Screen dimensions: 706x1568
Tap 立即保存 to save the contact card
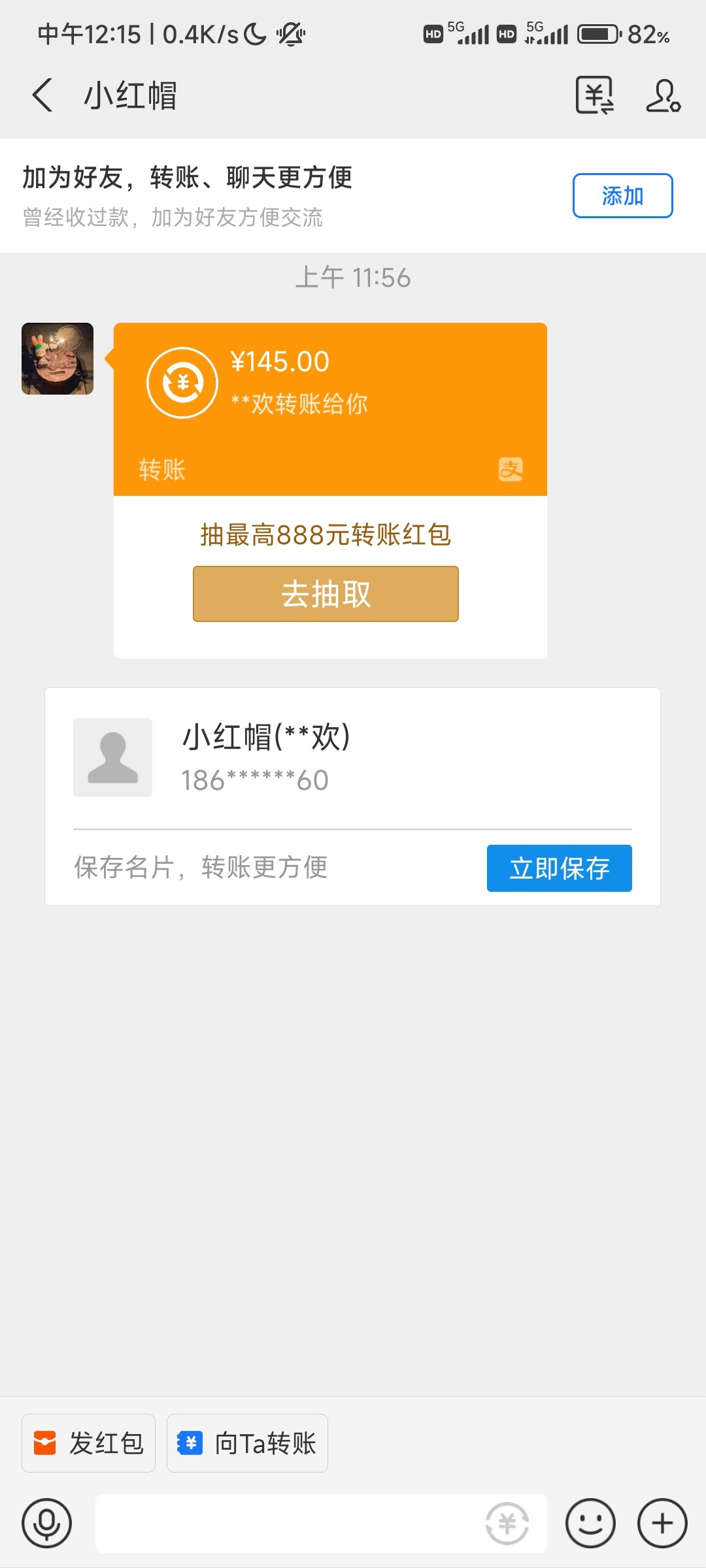[559, 868]
